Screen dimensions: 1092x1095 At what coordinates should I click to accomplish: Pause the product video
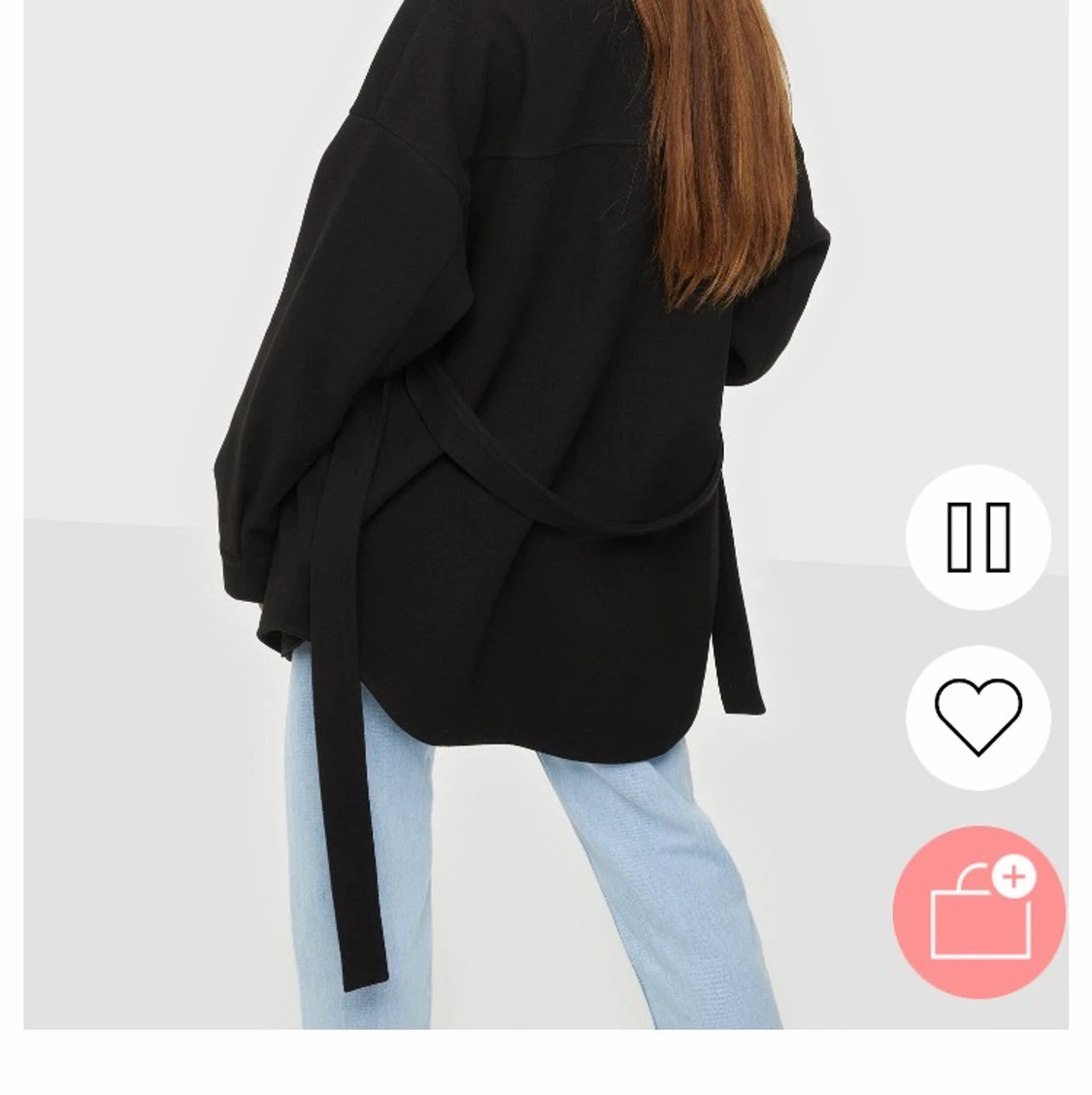978,537
